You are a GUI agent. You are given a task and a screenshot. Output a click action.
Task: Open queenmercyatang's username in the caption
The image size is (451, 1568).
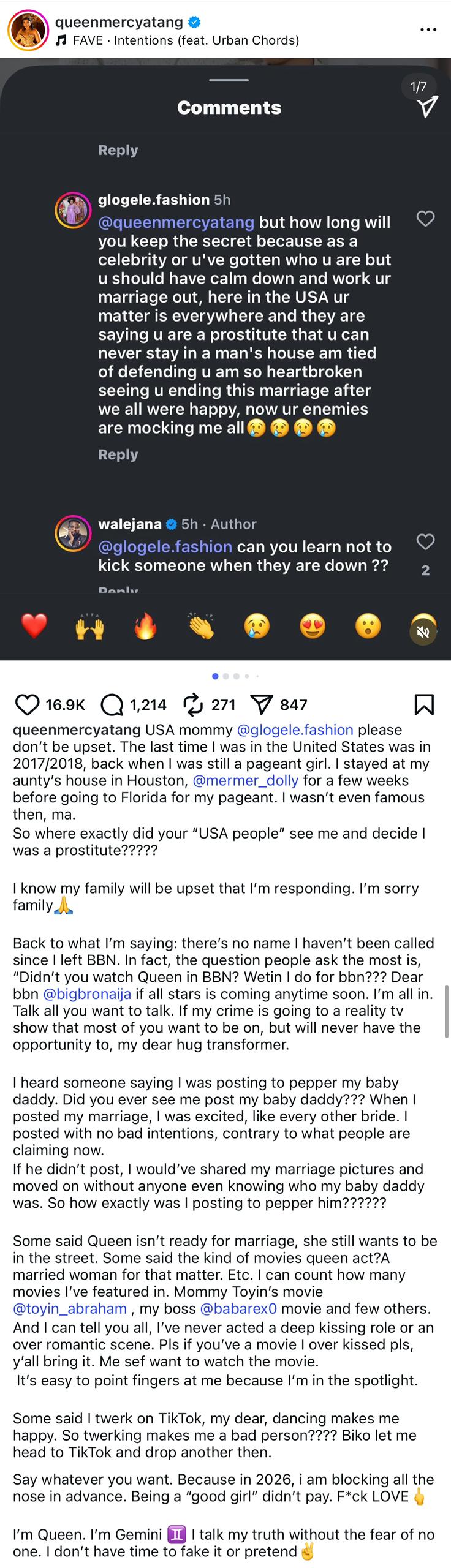[77, 730]
